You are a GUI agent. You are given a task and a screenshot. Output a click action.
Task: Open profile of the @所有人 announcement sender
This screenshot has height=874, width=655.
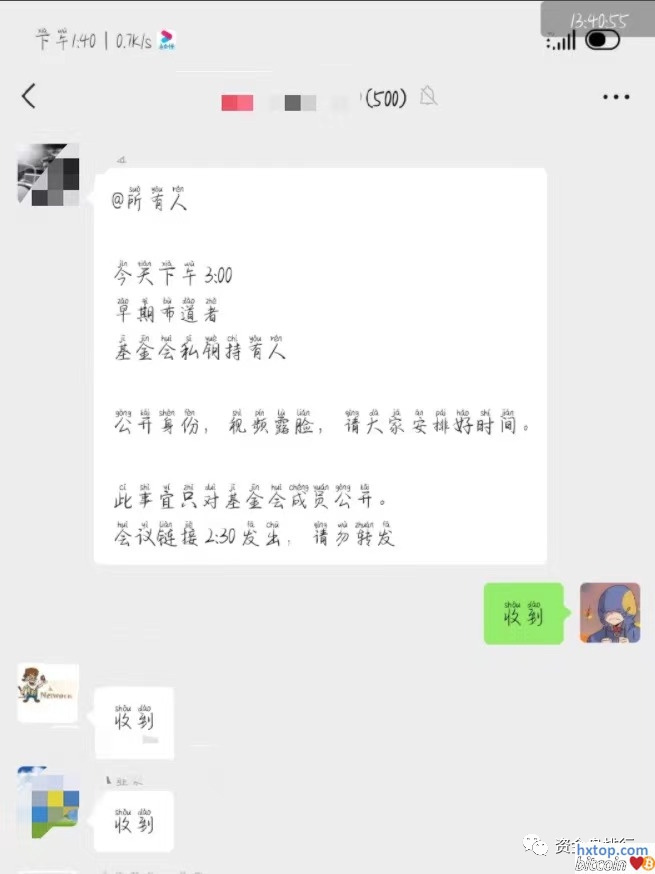click(x=48, y=174)
